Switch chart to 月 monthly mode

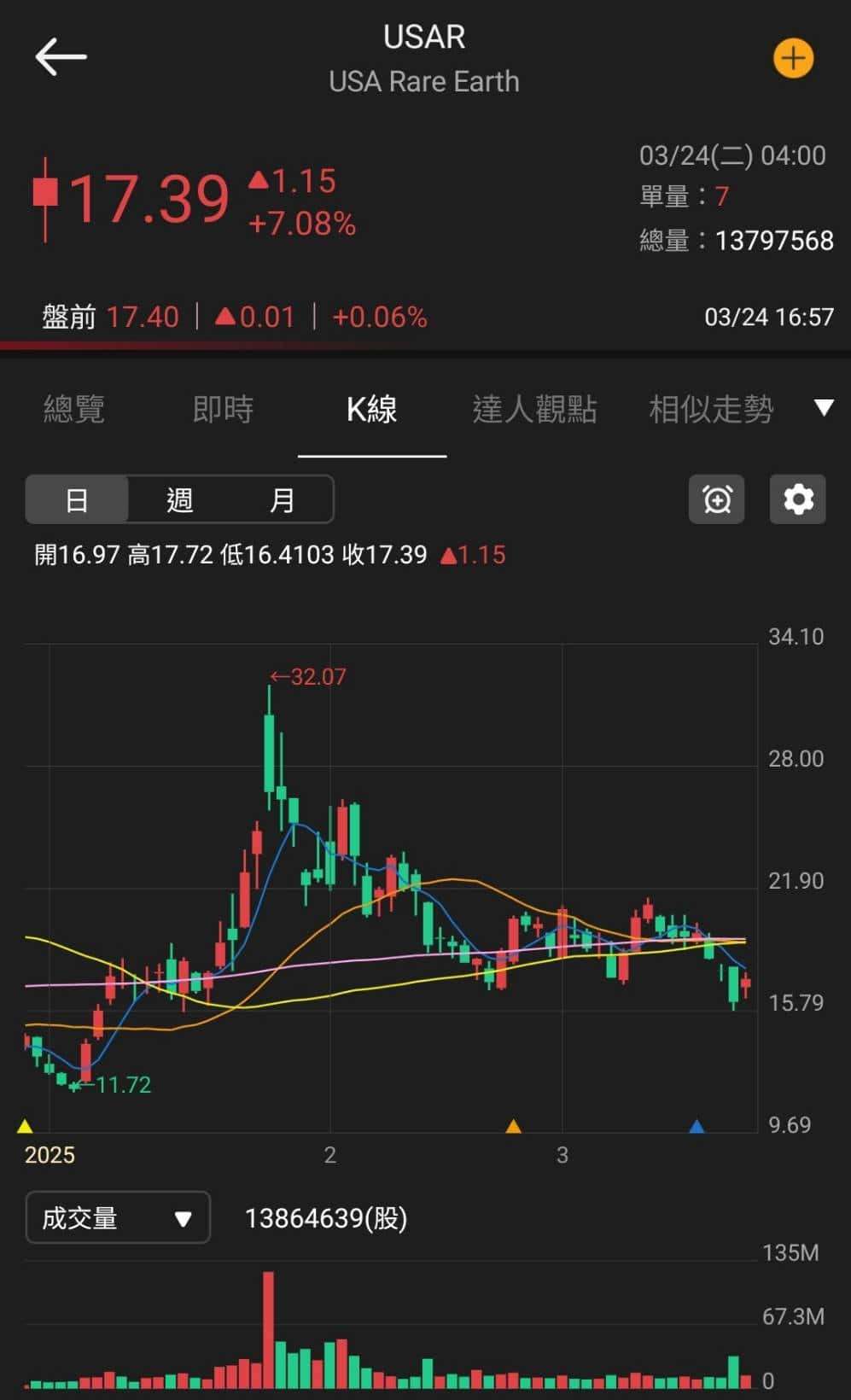tap(282, 499)
